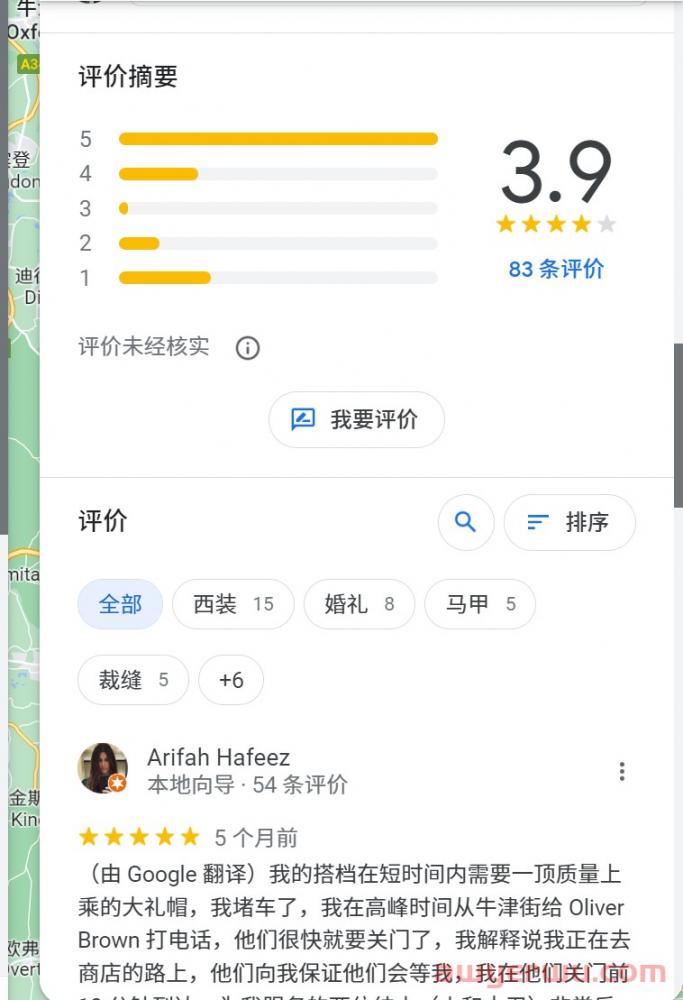Filter reviews by 裁缝 chip

[132, 680]
